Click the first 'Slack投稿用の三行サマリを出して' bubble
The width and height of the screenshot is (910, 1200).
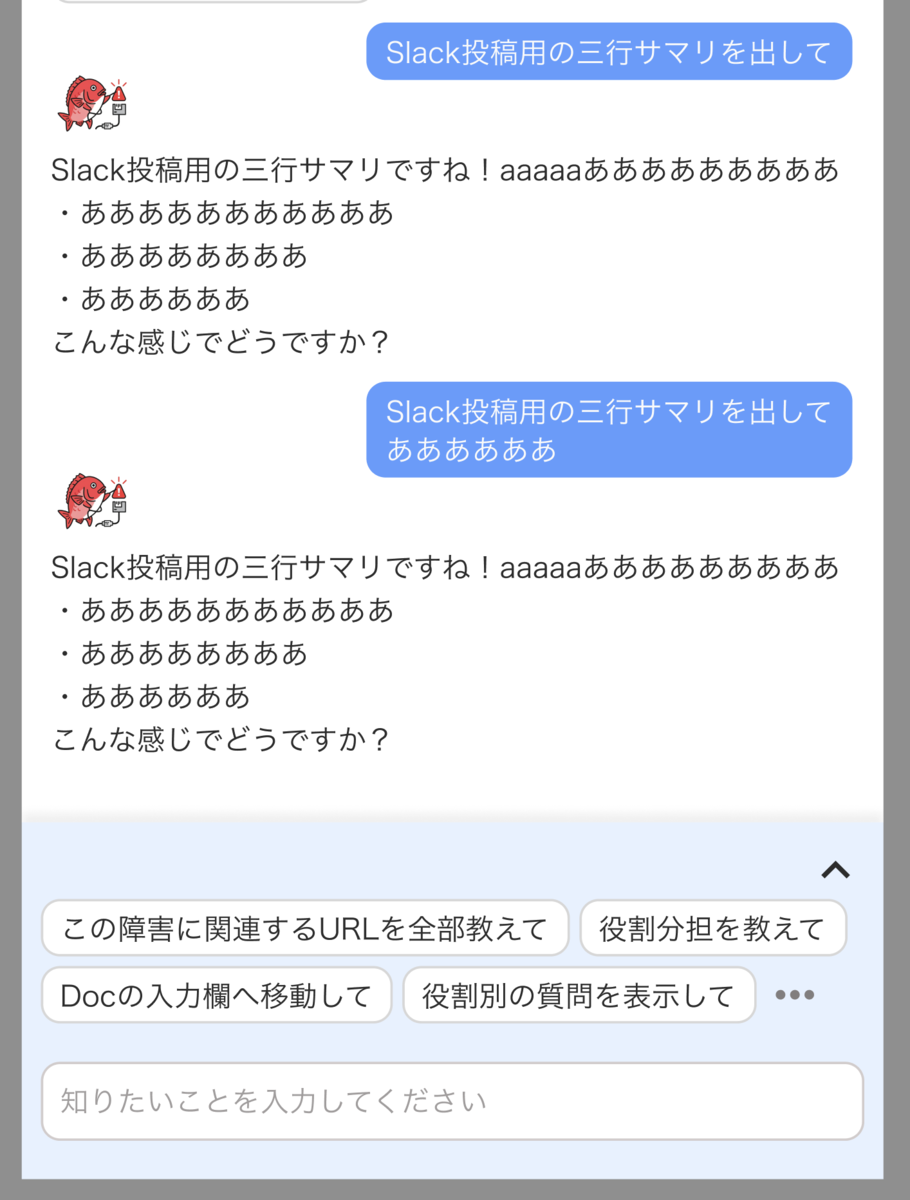[609, 51]
